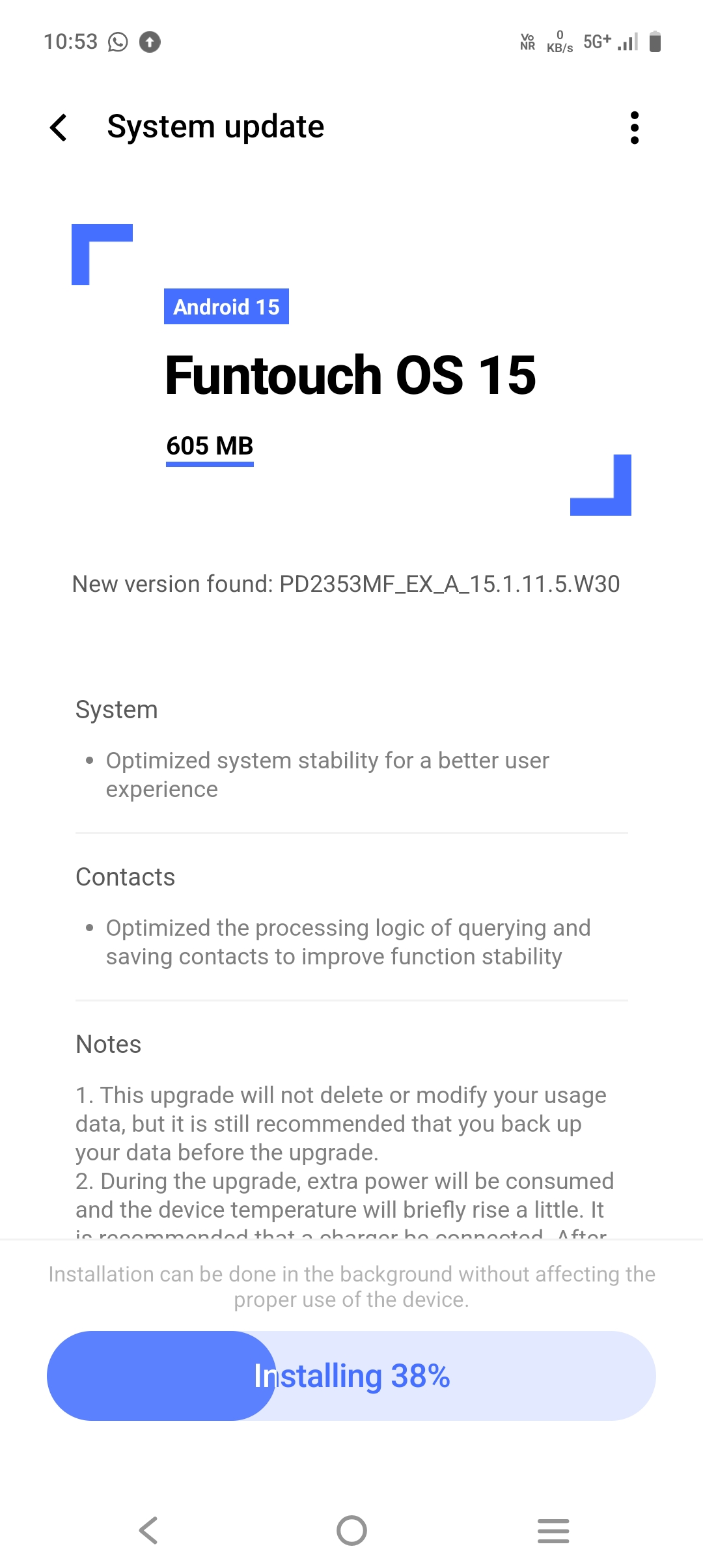Tap the Installing 38% progress button
Image resolution: width=703 pixels, height=1568 pixels.
[351, 1375]
